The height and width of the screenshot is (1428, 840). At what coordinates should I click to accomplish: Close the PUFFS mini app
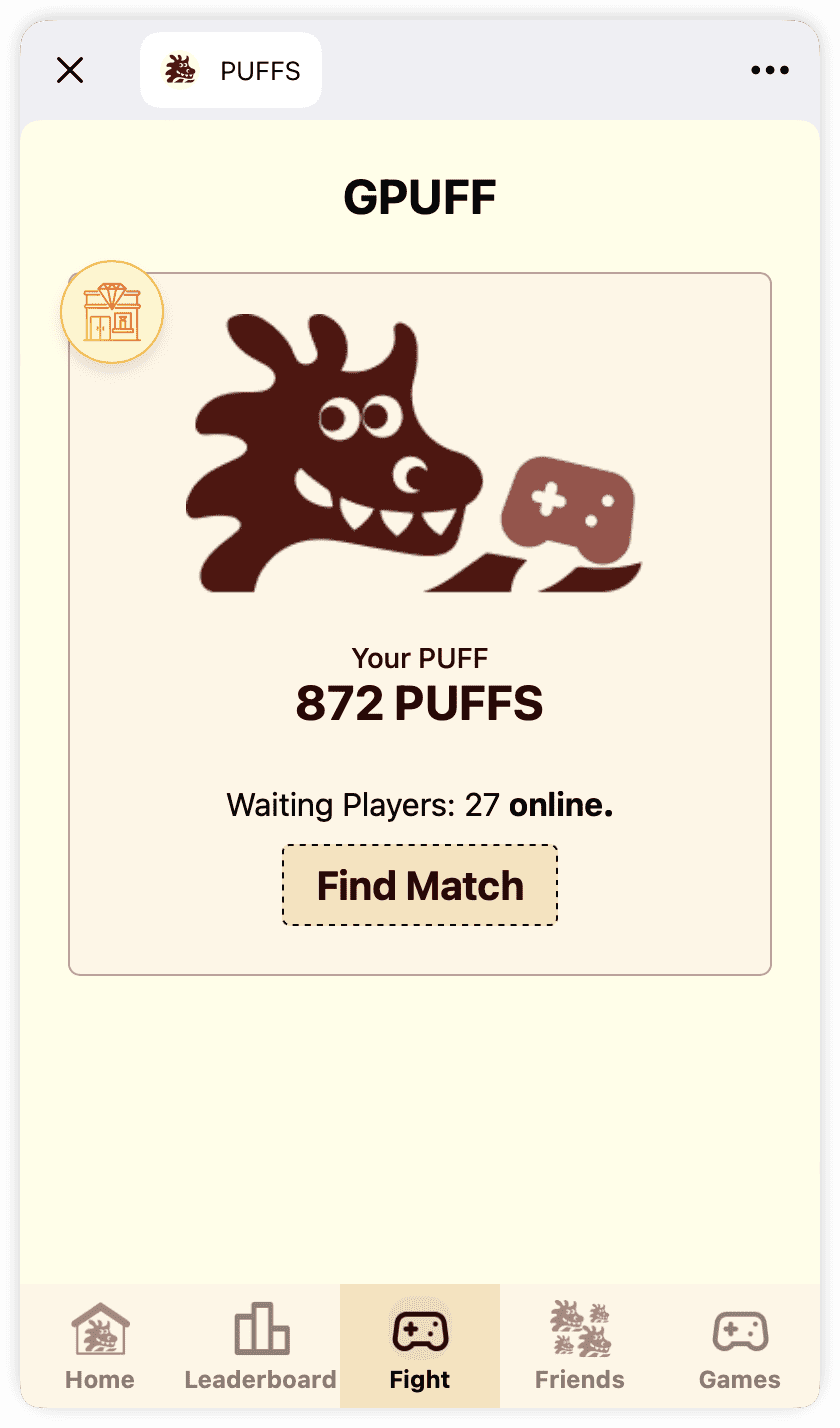70,70
